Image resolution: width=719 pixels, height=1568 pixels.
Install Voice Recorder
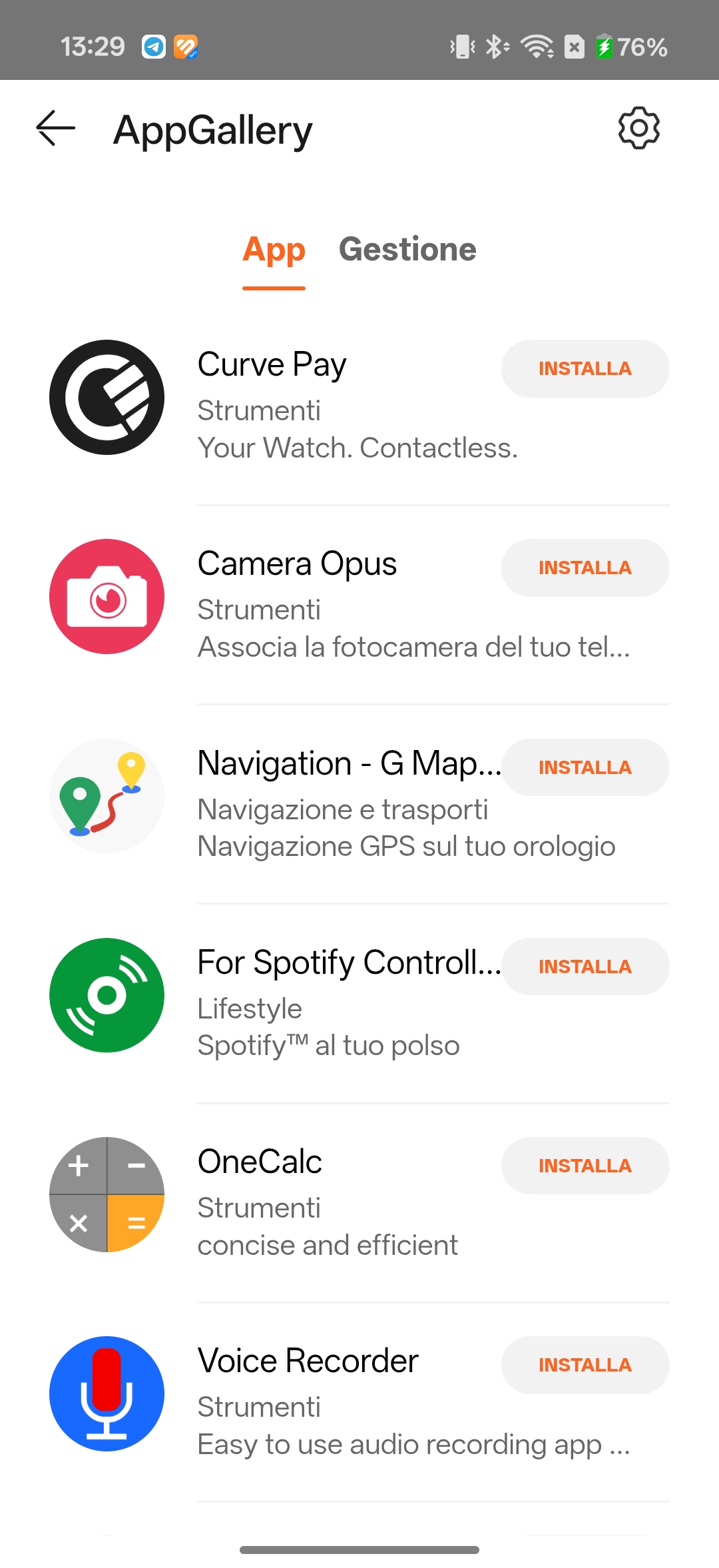tap(585, 1365)
